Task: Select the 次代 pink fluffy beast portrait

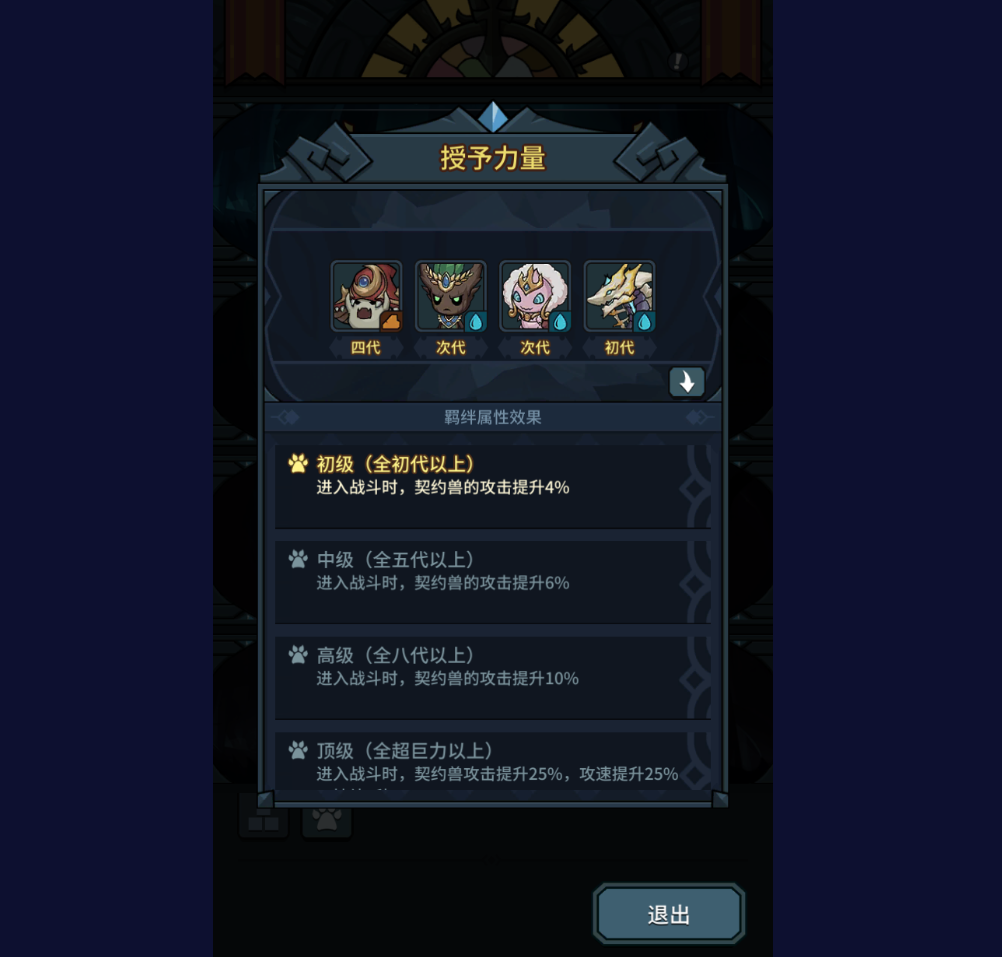Action: coord(535,296)
